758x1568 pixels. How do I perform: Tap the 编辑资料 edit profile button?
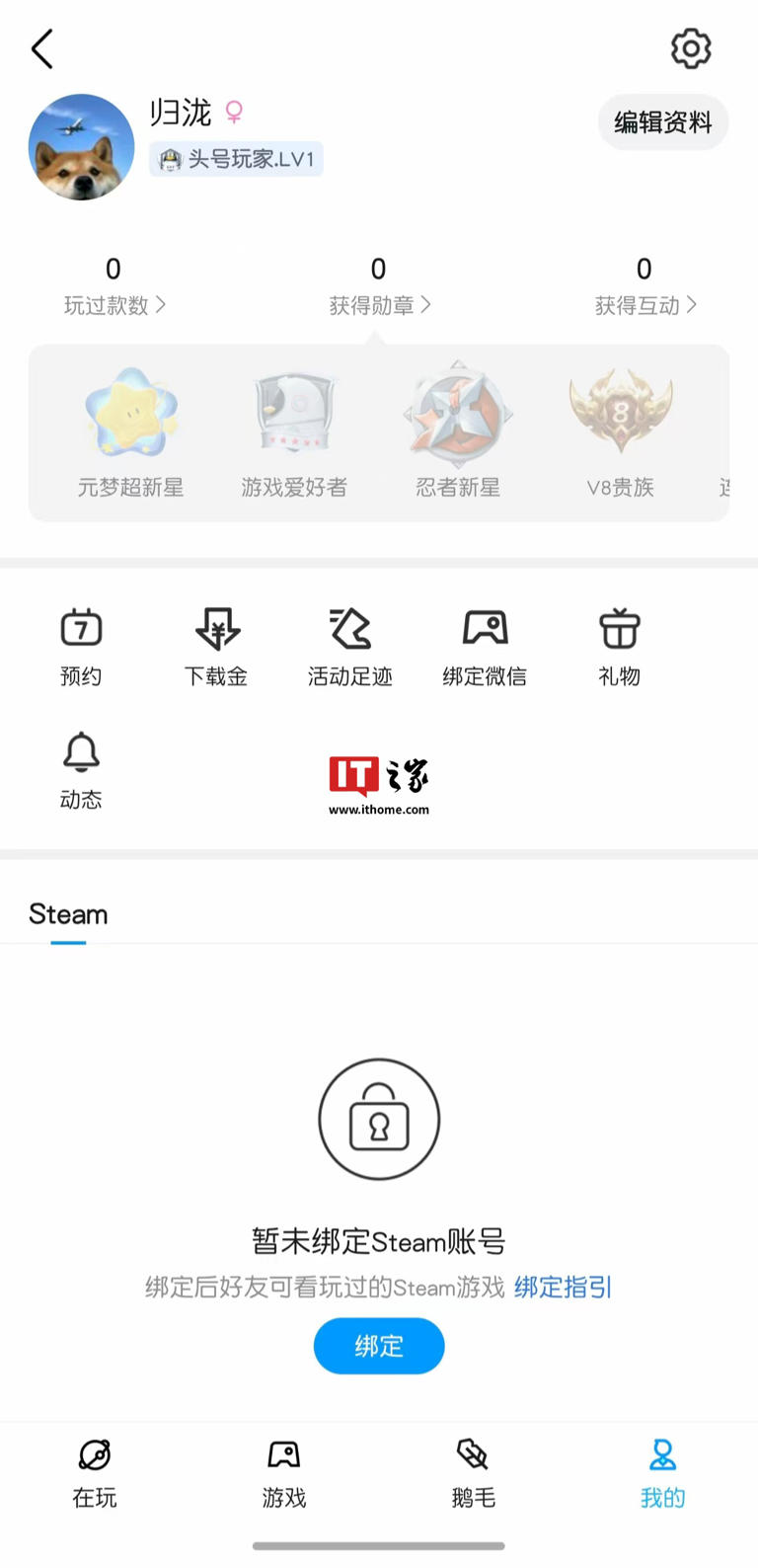click(662, 122)
